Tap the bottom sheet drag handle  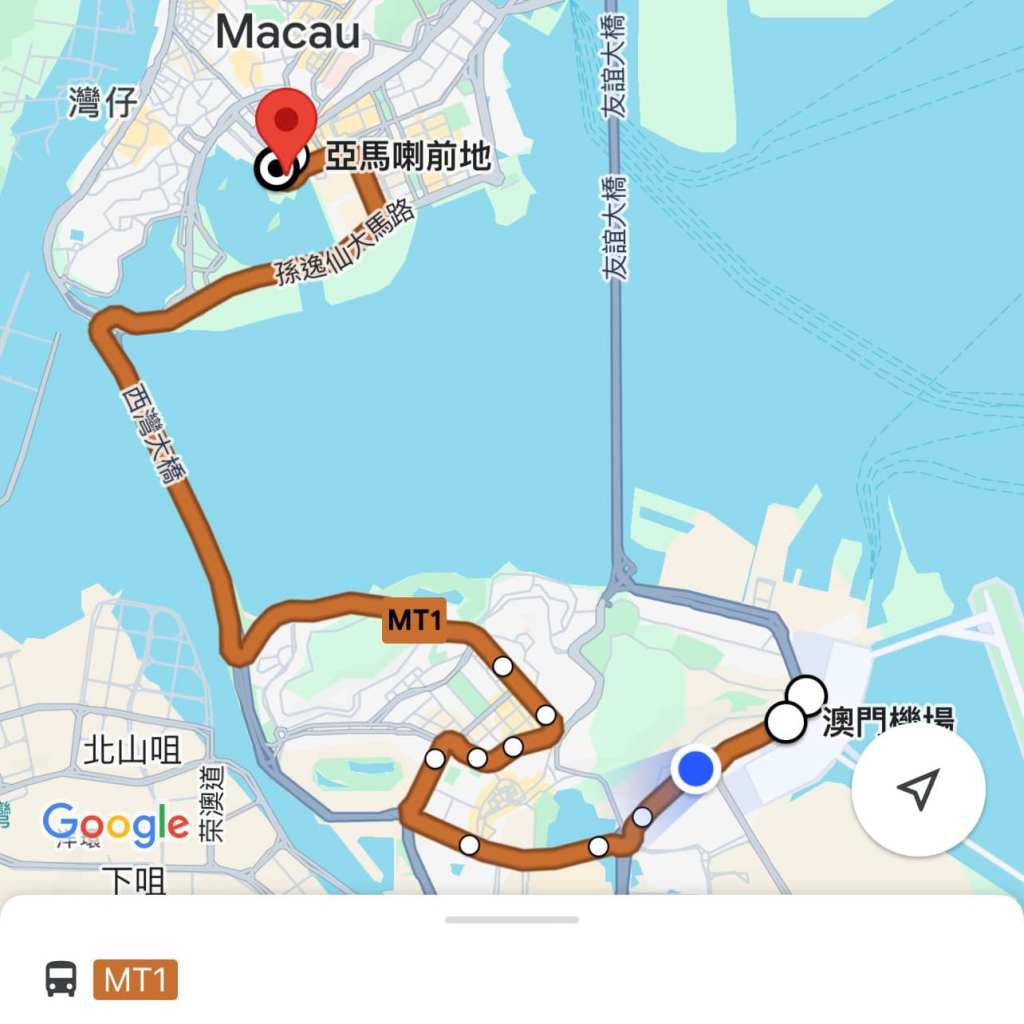pyautogui.click(x=511, y=919)
